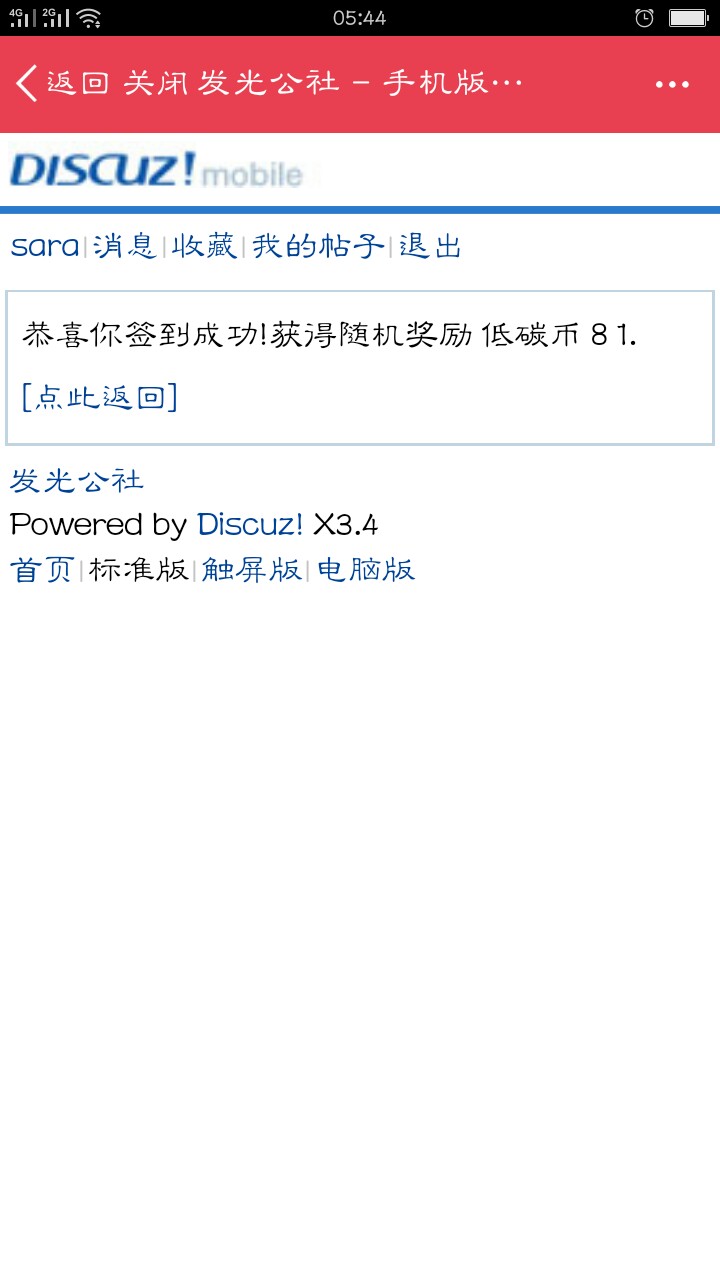
Task: Open 收藏 favorites
Action: pyautogui.click(x=204, y=246)
